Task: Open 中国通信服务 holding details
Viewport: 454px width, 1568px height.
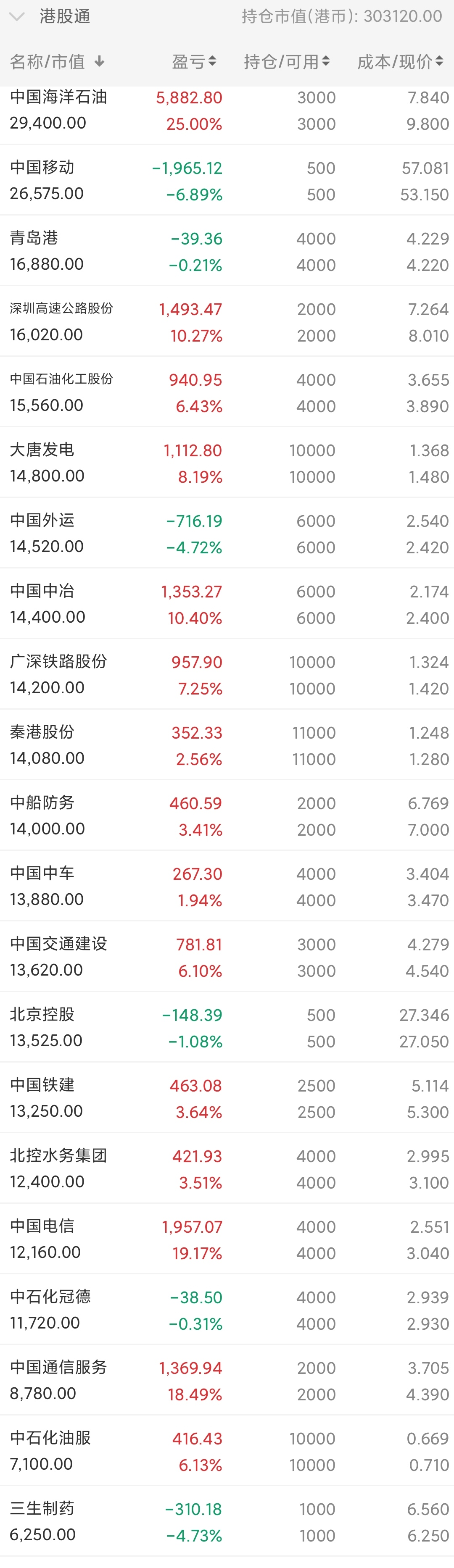Action: [227, 1381]
